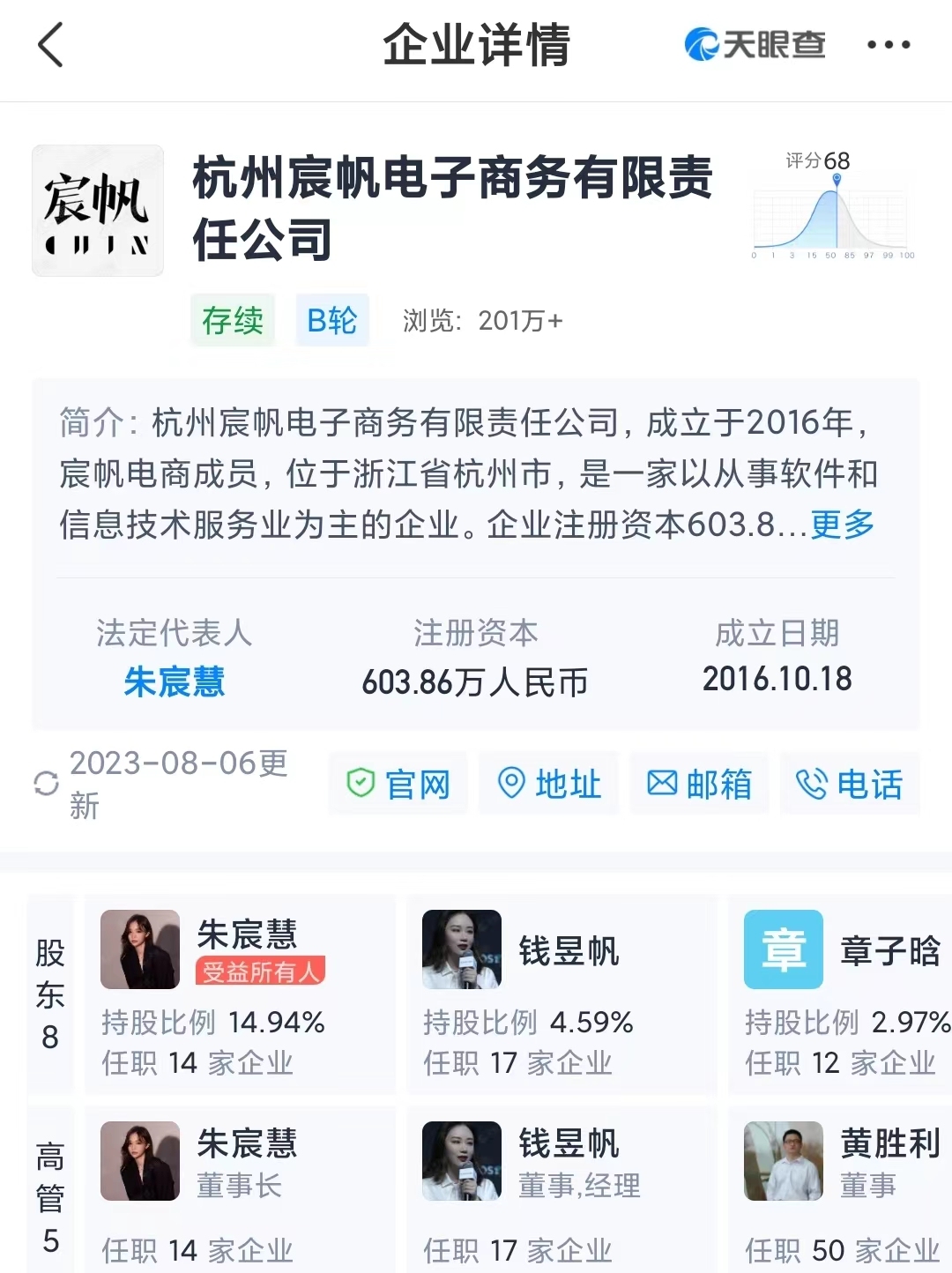Open executive 黄胜利 董事 card

(x=842, y=1188)
